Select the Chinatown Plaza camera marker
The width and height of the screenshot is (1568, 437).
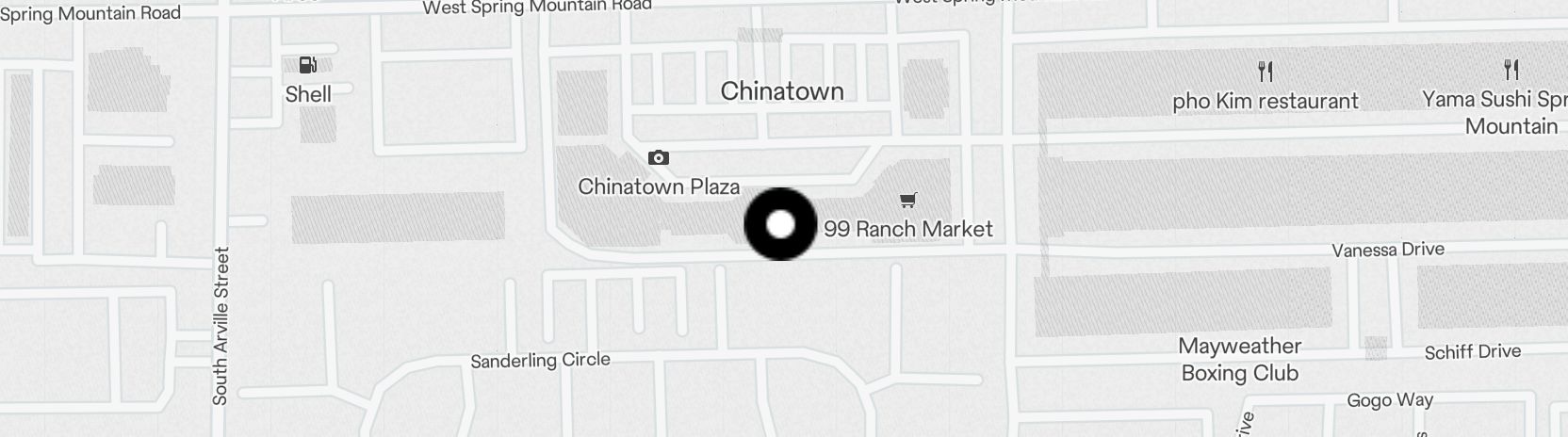tap(659, 157)
